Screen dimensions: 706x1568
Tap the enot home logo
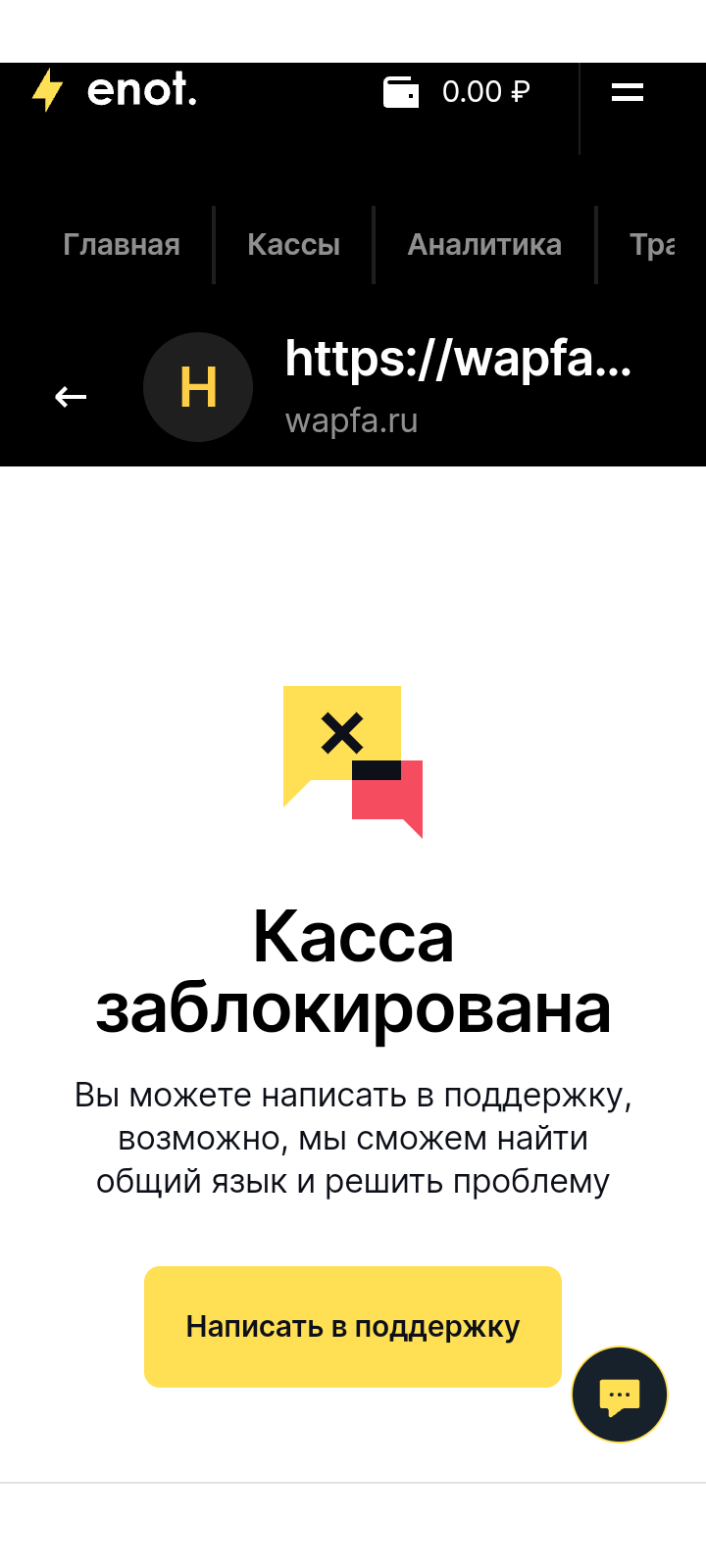click(115, 91)
